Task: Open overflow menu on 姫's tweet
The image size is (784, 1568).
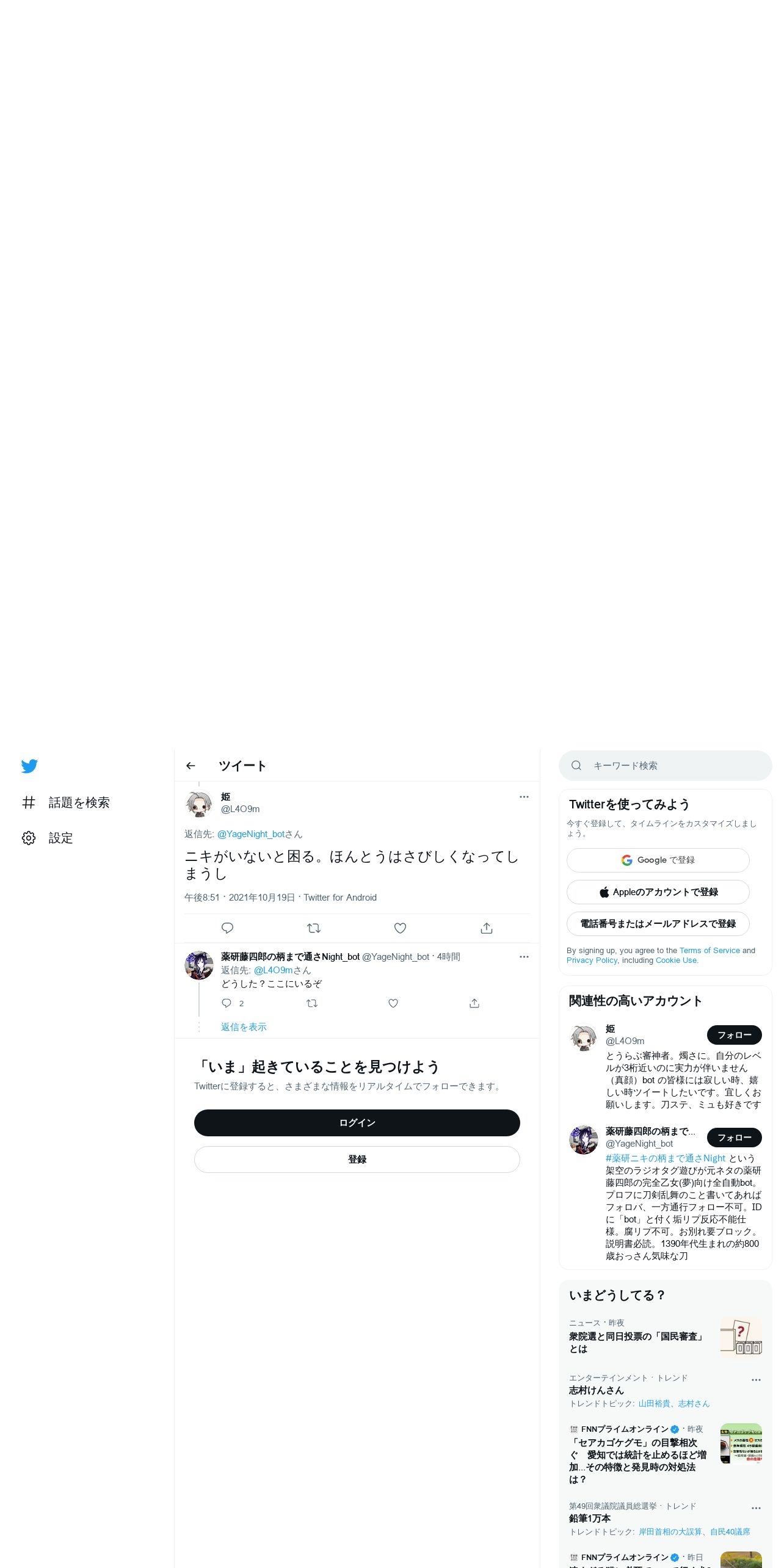Action: pos(524,797)
